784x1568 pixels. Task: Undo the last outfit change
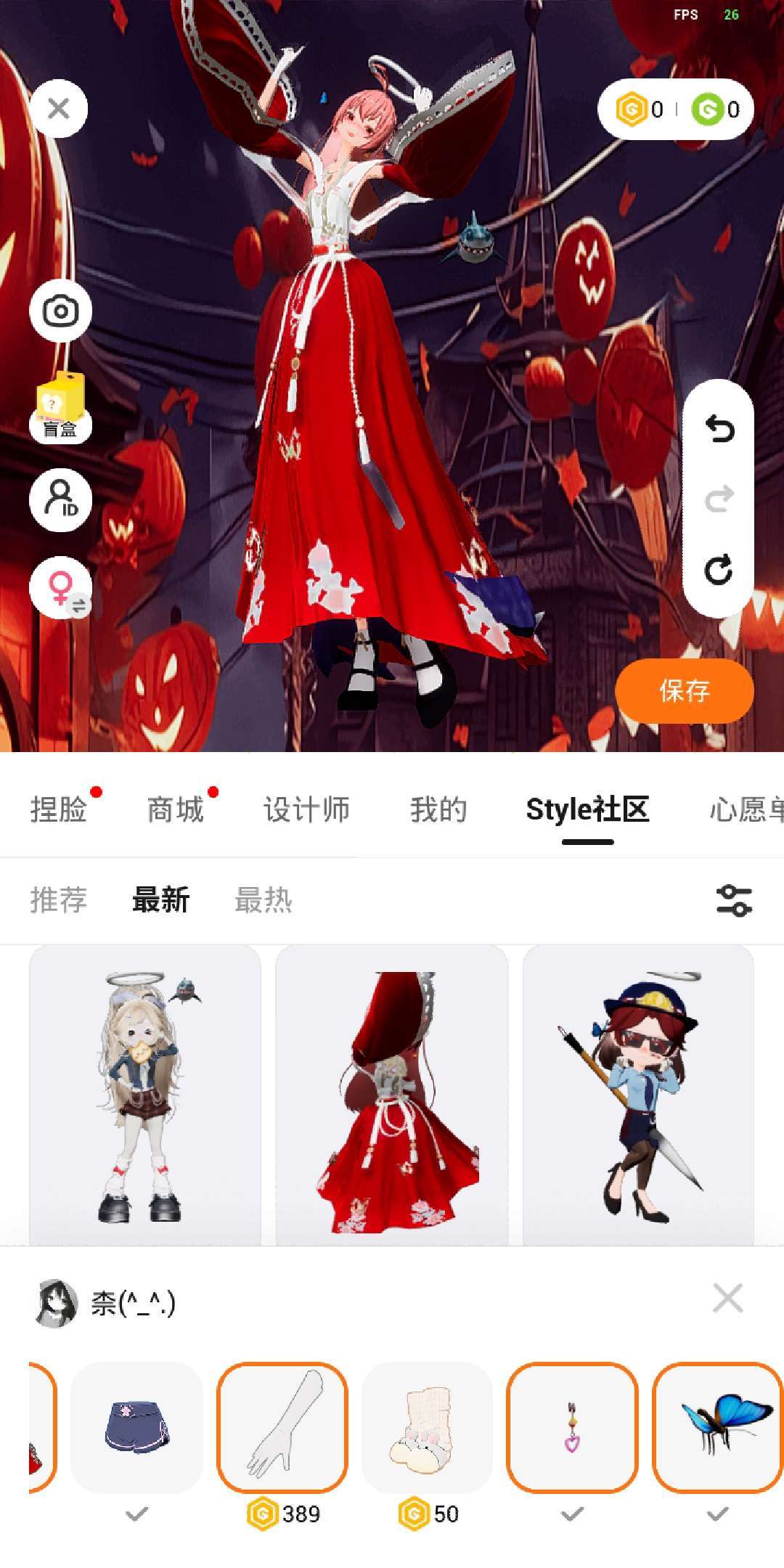[719, 429]
